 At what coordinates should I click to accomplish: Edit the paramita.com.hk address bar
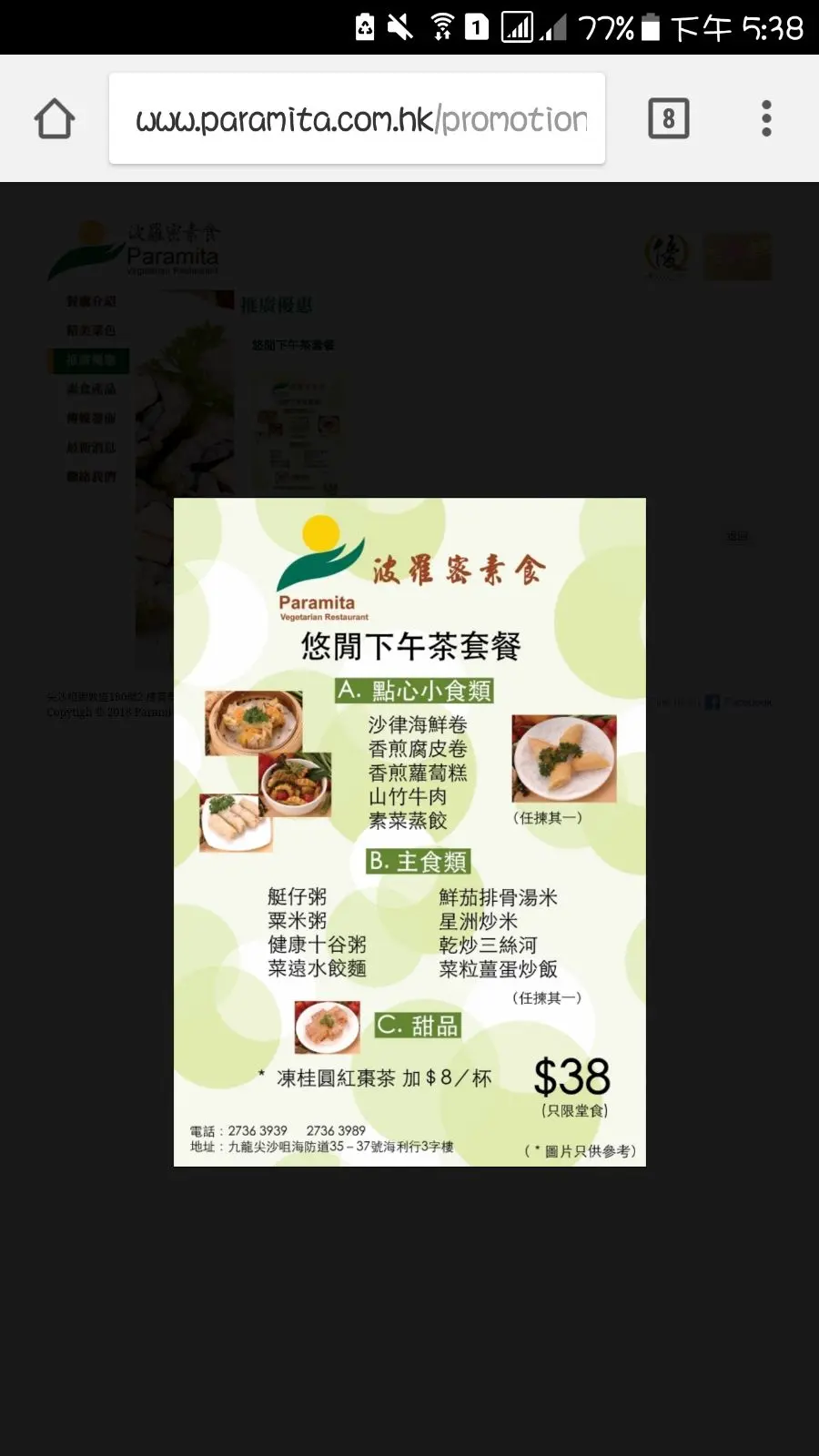357,118
